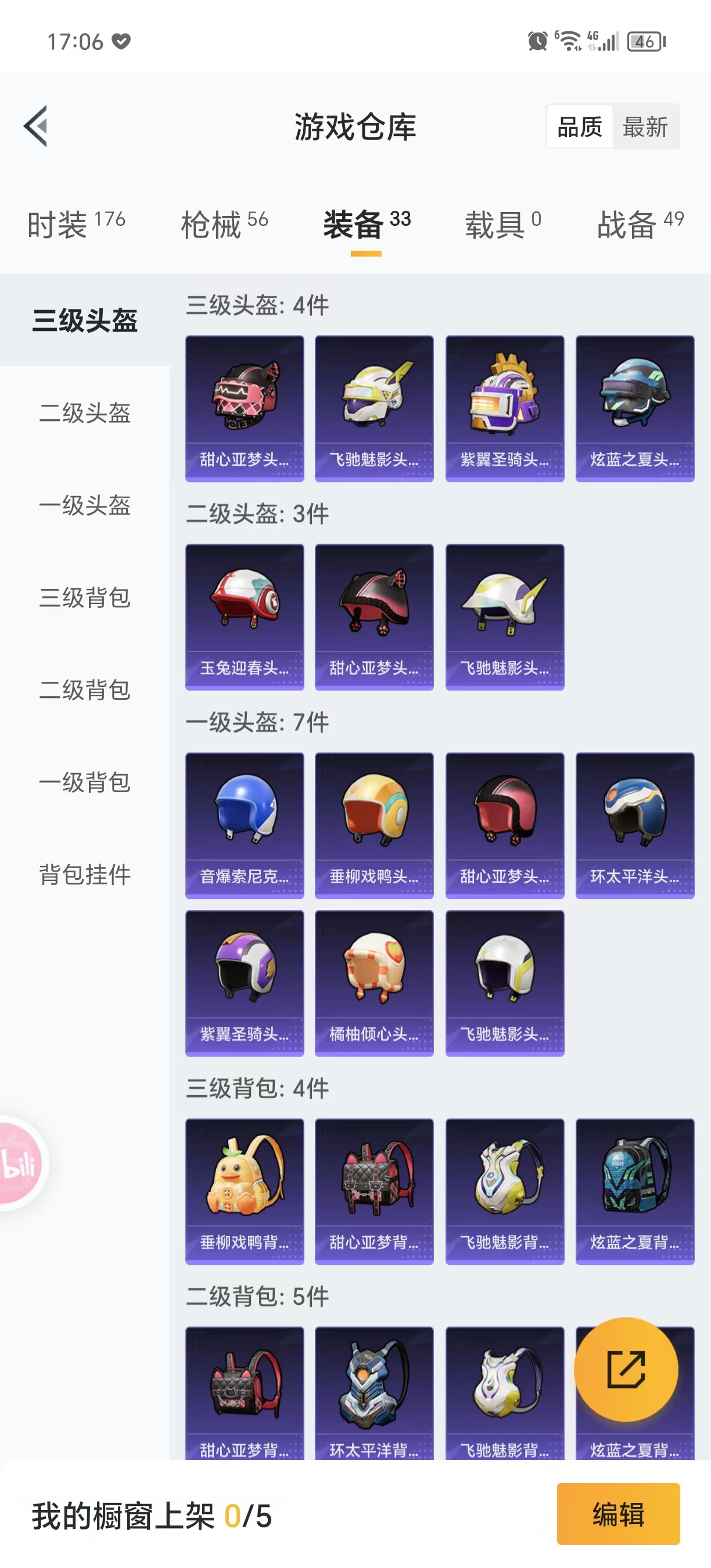Select 一级背包 in the side menu
This screenshot has width=711, height=1568.
pos(85,782)
